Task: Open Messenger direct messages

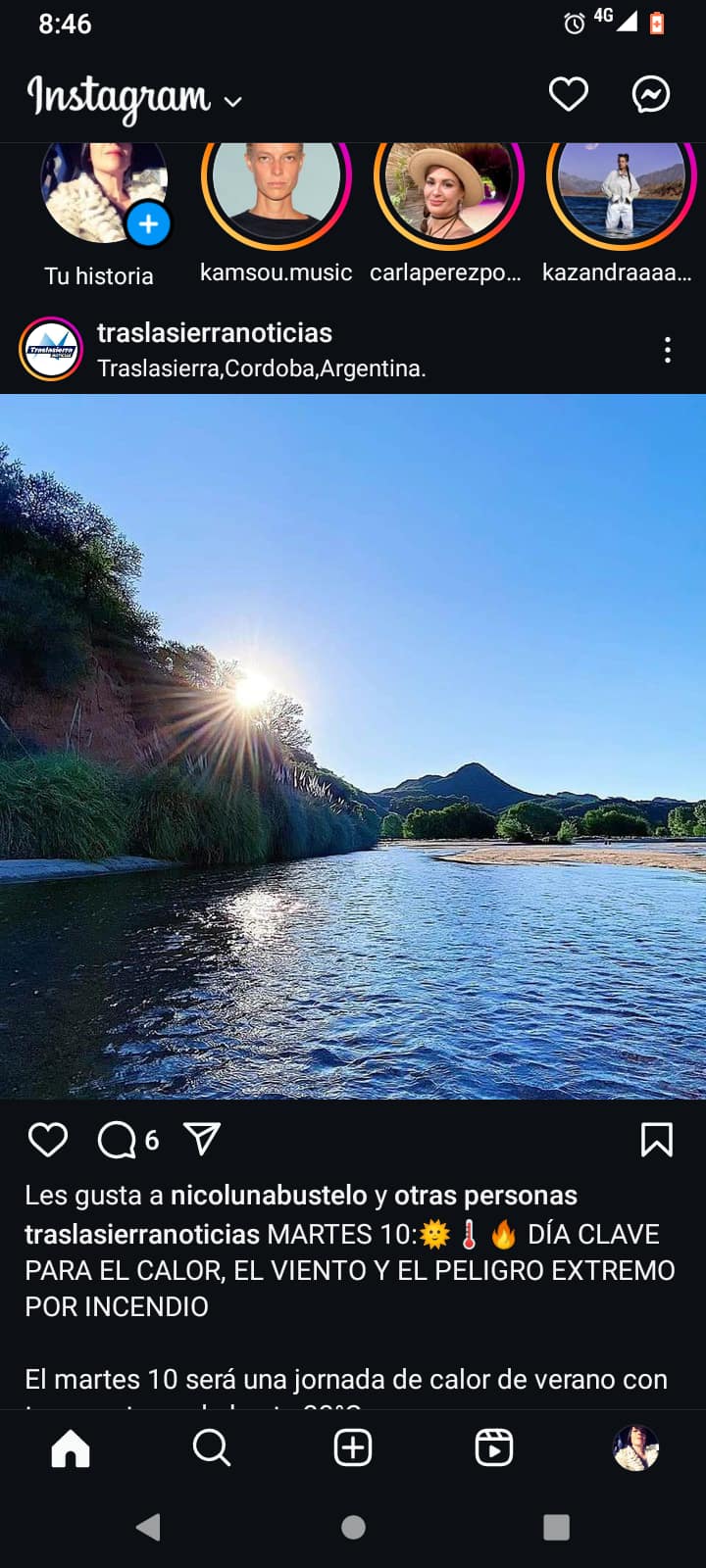Action: pos(651,95)
